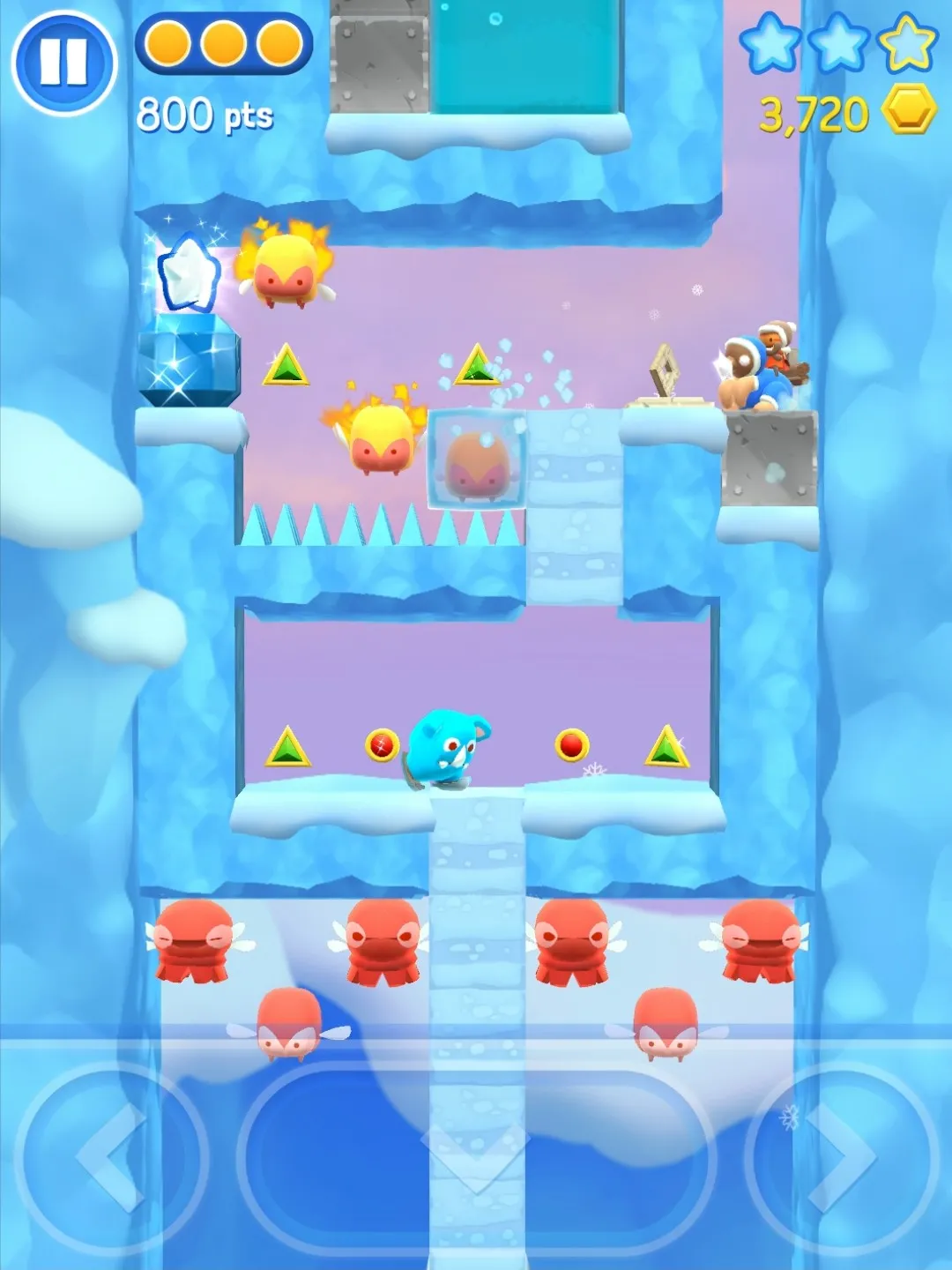The width and height of the screenshot is (952, 1270).
Task: Move the character right with the arrow
Action: point(840,1157)
